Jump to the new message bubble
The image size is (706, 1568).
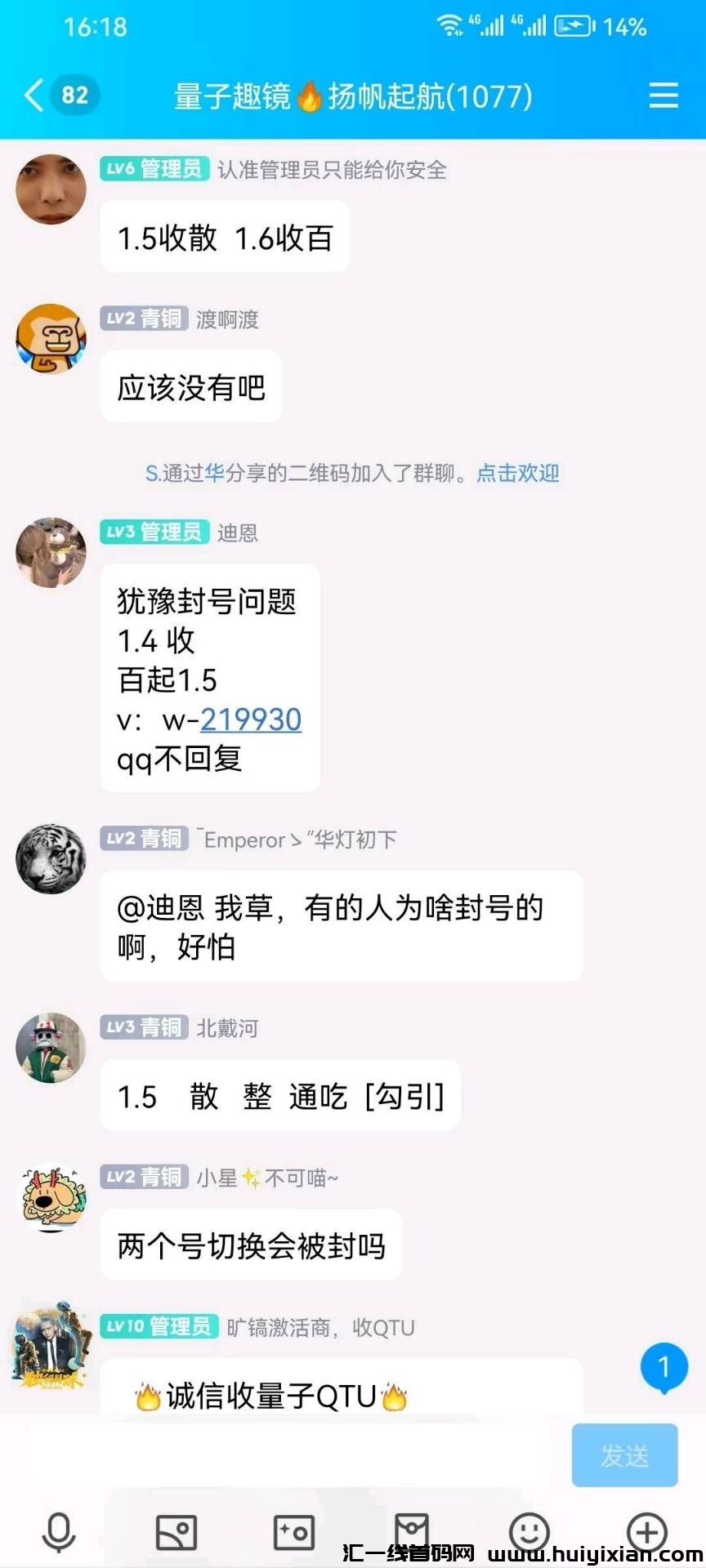pos(664,1366)
